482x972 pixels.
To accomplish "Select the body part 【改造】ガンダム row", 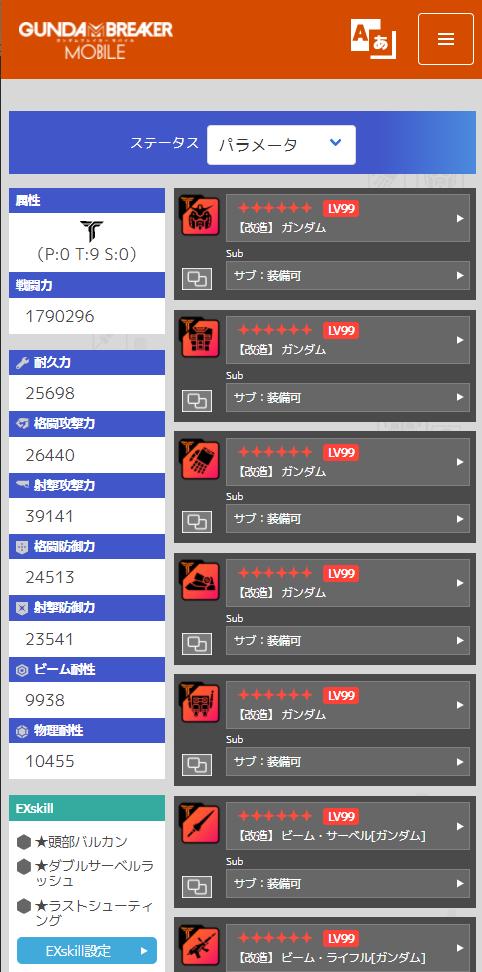I will (x=348, y=340).
